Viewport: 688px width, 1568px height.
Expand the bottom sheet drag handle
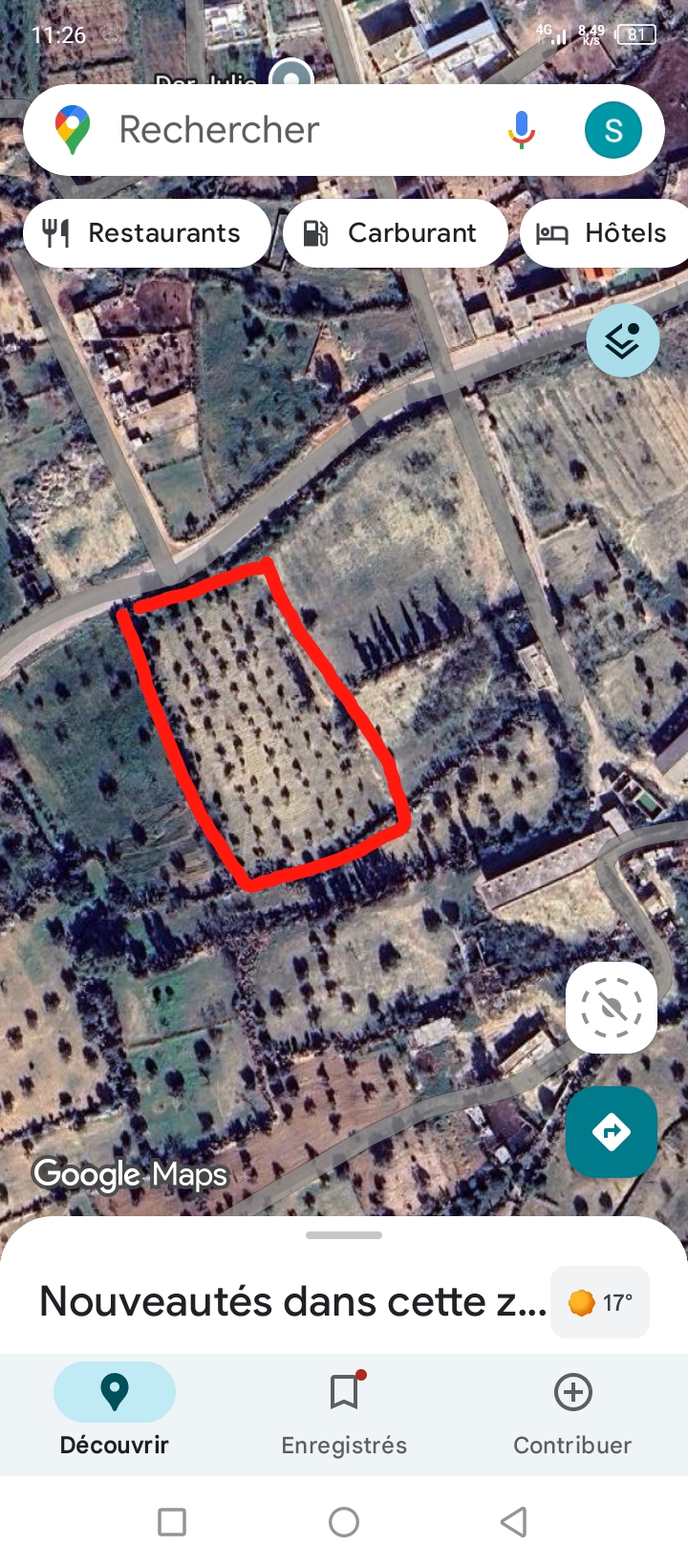tap(343, 1234)
